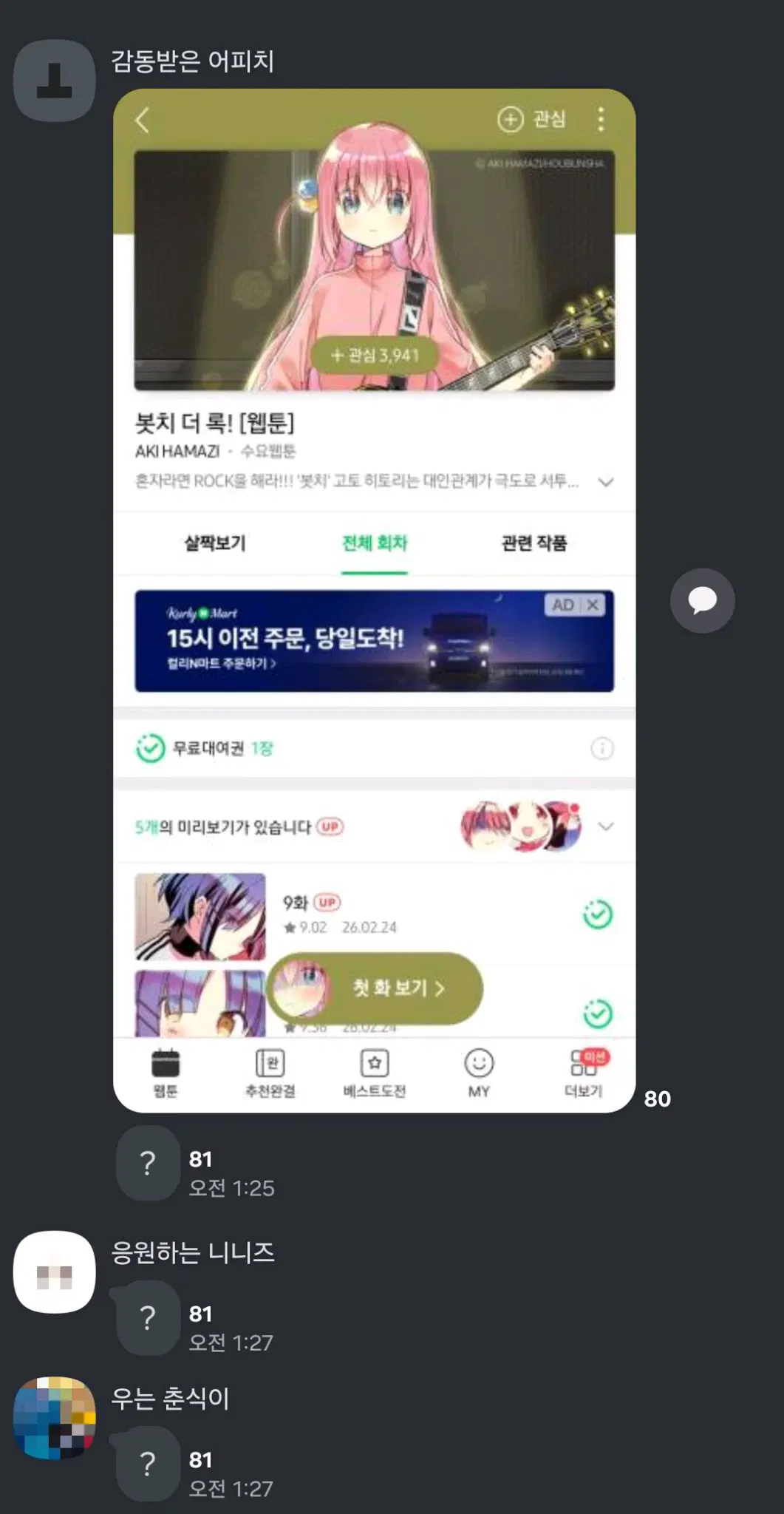
Task: Open 우는 춘식이's profile avatar
Action: (55, 1417)
